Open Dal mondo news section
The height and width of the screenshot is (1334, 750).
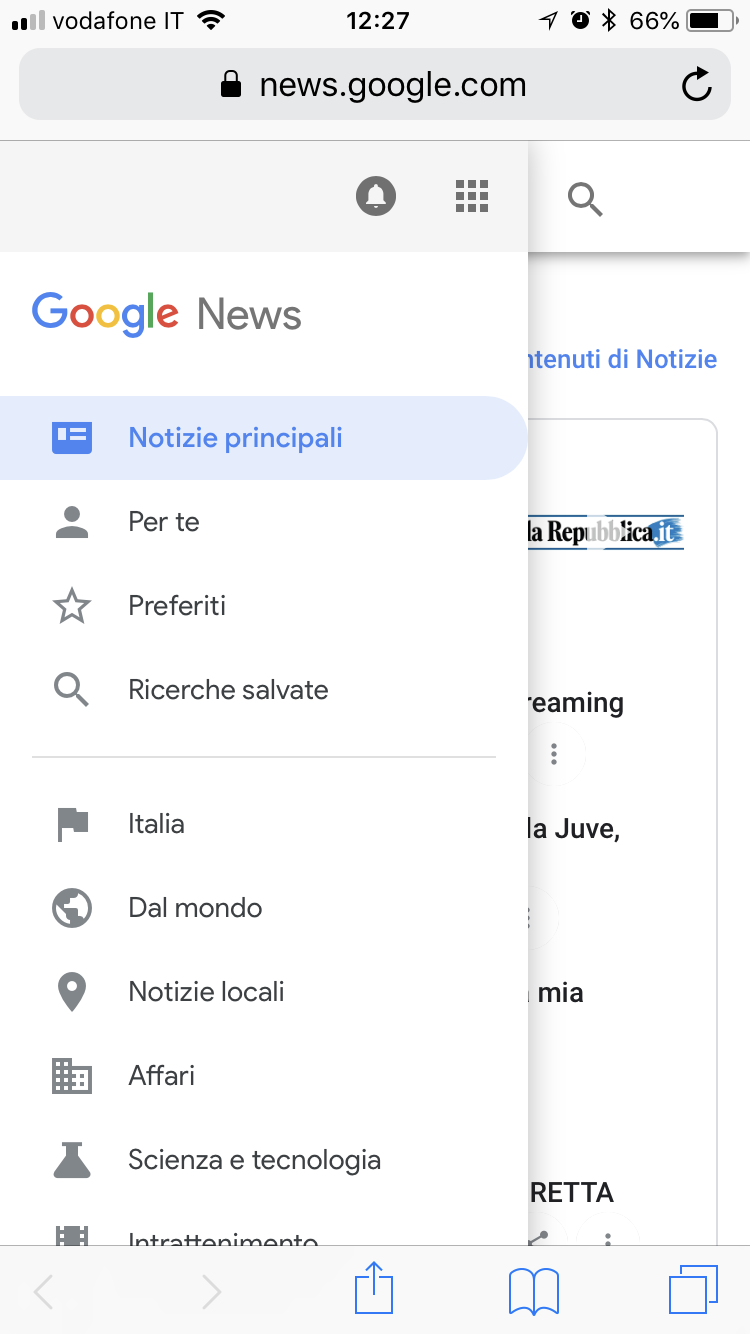[195, 908]
